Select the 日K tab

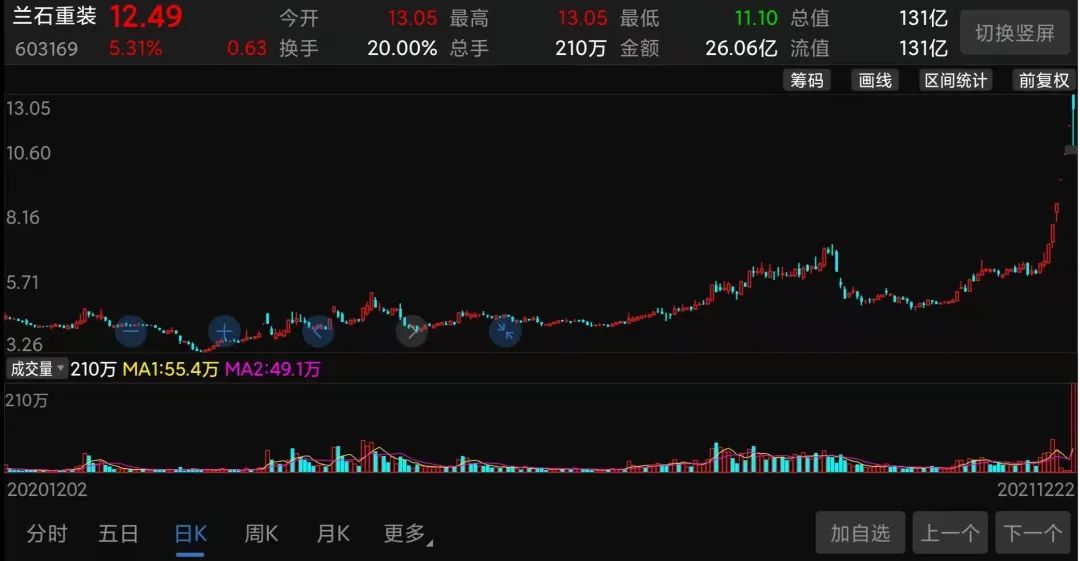click(190, 533)
